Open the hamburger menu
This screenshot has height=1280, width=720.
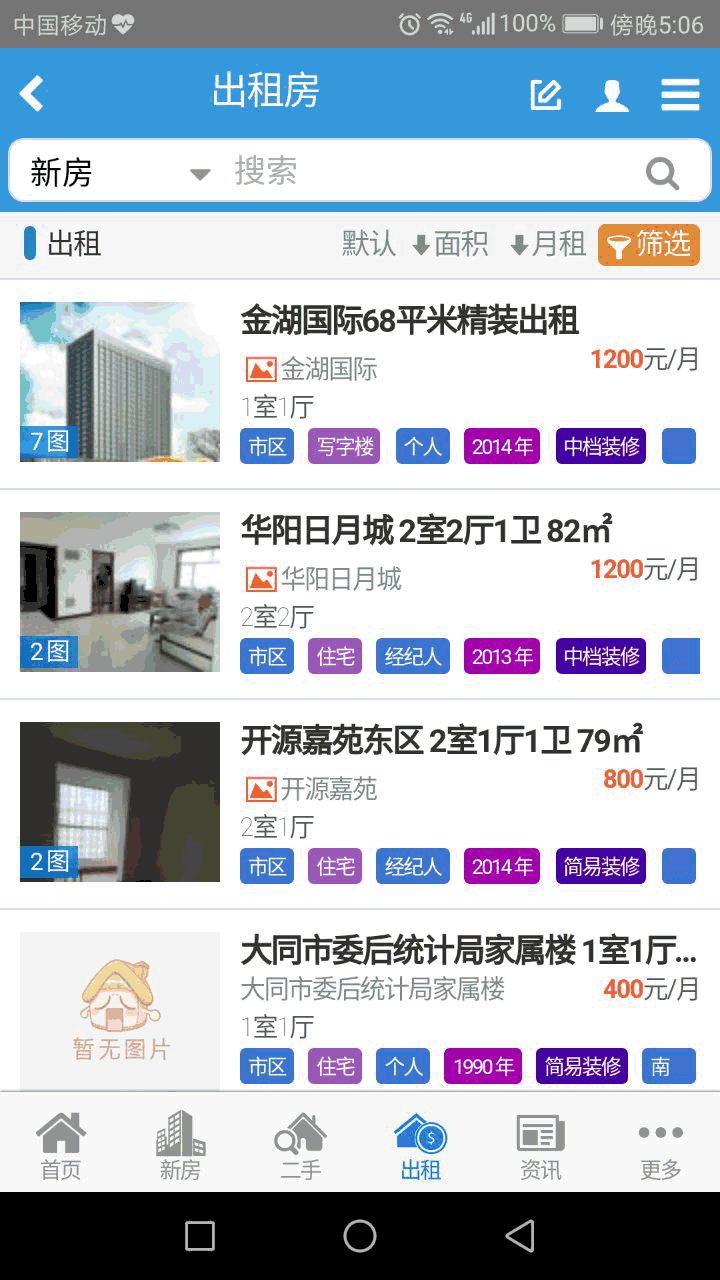pos(680,95)
